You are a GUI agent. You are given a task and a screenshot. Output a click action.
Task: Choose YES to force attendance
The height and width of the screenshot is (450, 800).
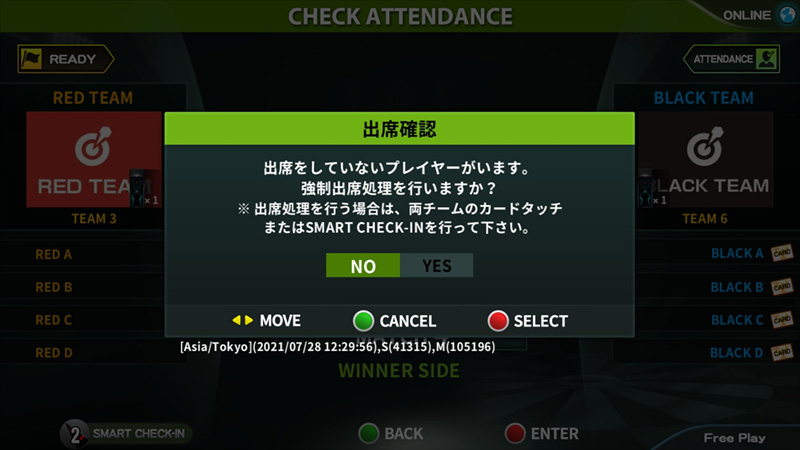coord(437,266)
